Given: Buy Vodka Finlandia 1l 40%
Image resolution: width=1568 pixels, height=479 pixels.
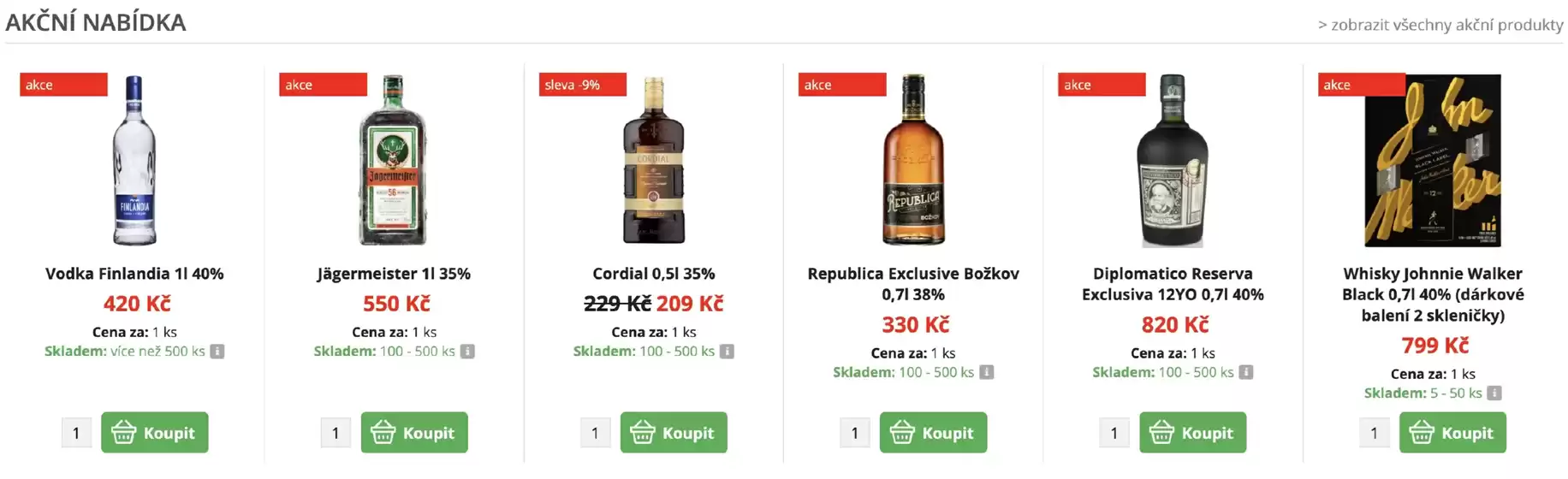Looking at the screenshot, I should point(155,433).
